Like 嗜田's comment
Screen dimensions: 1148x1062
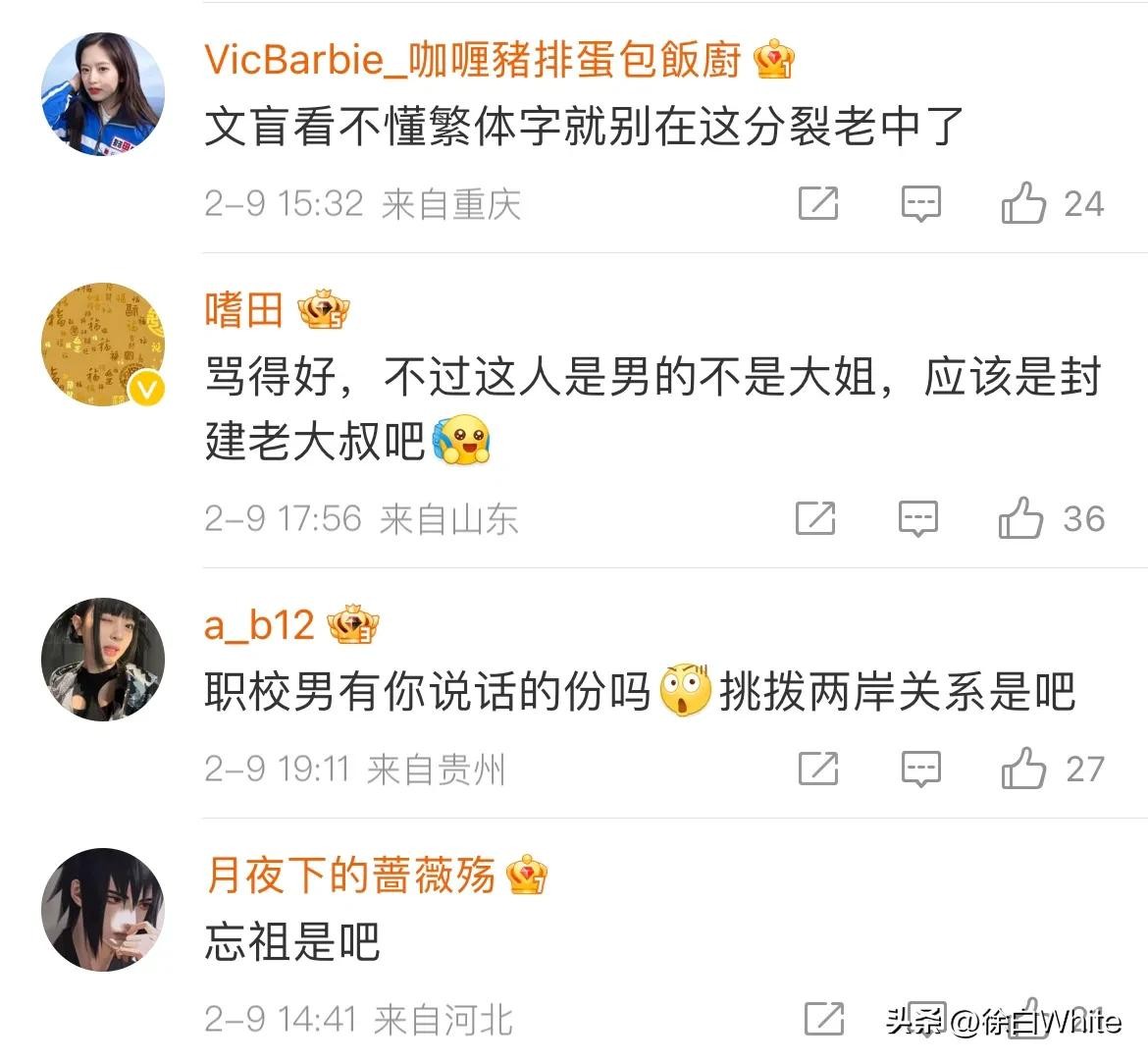(1020, 518)
